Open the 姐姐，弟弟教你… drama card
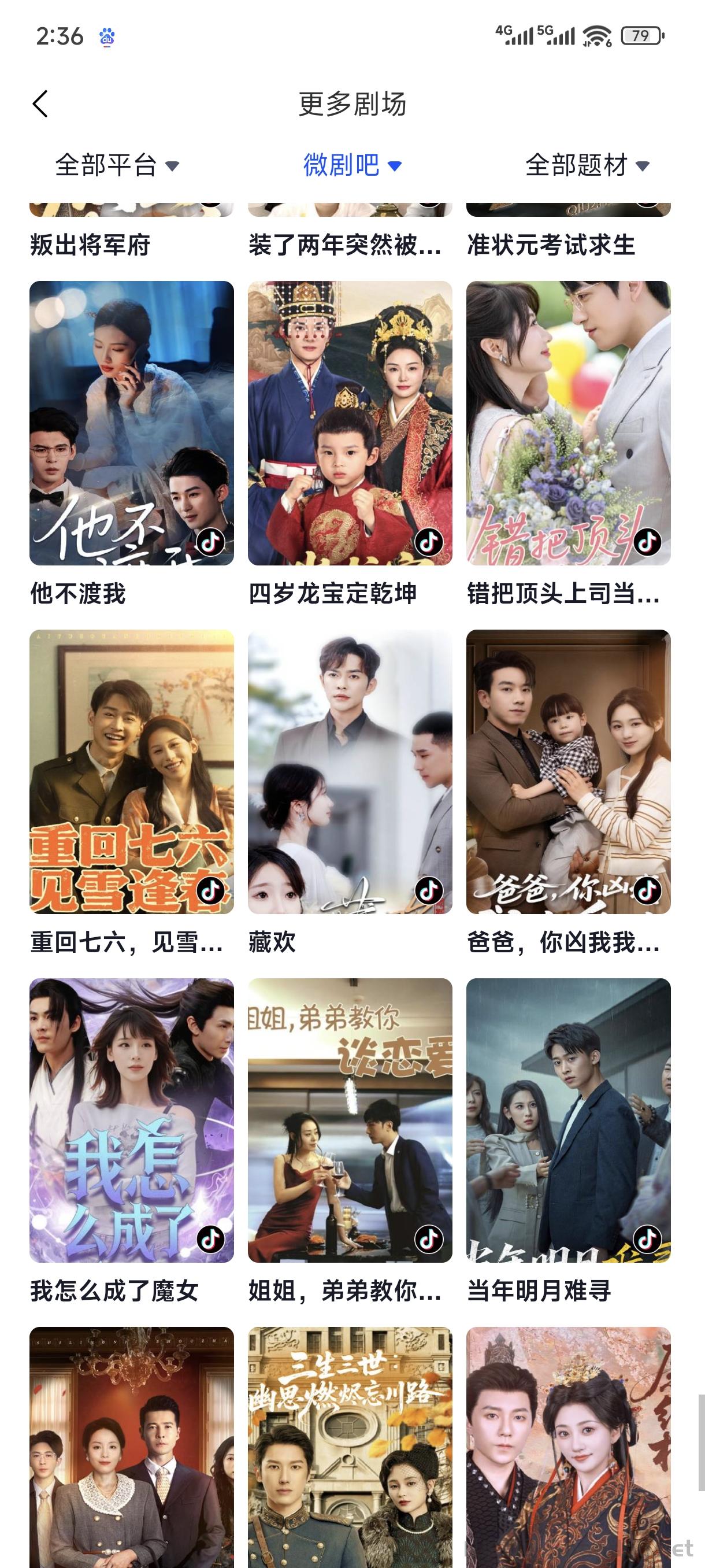This screenshot has height=1568, width=705. tap(350, 1120)
